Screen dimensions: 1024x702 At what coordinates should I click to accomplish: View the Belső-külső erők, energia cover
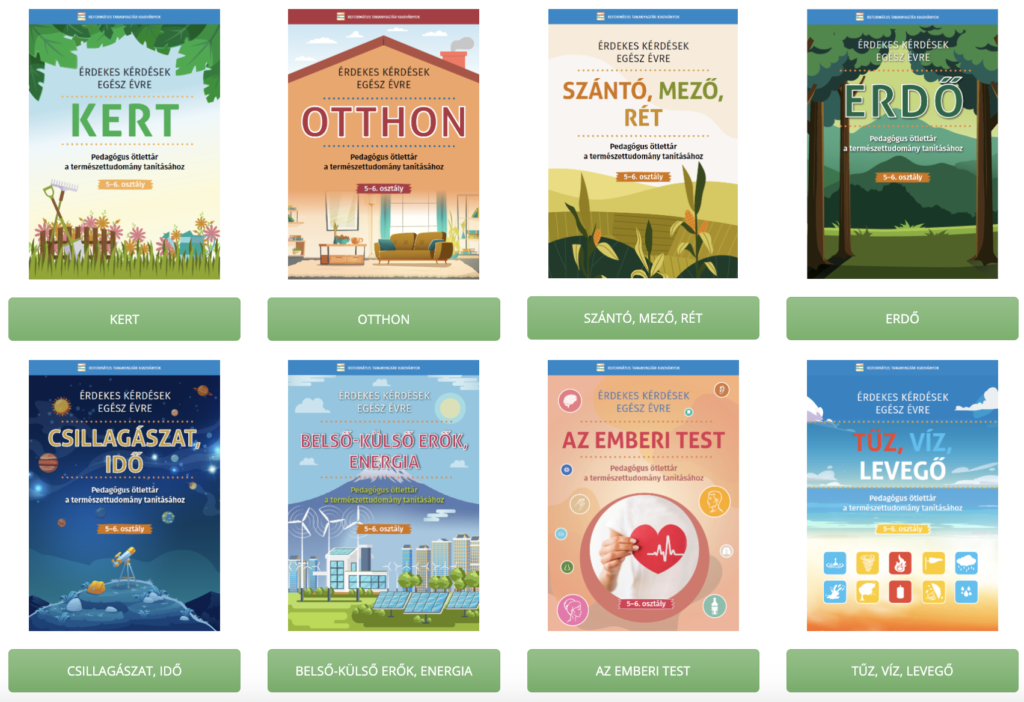click(x=383, y=495)
